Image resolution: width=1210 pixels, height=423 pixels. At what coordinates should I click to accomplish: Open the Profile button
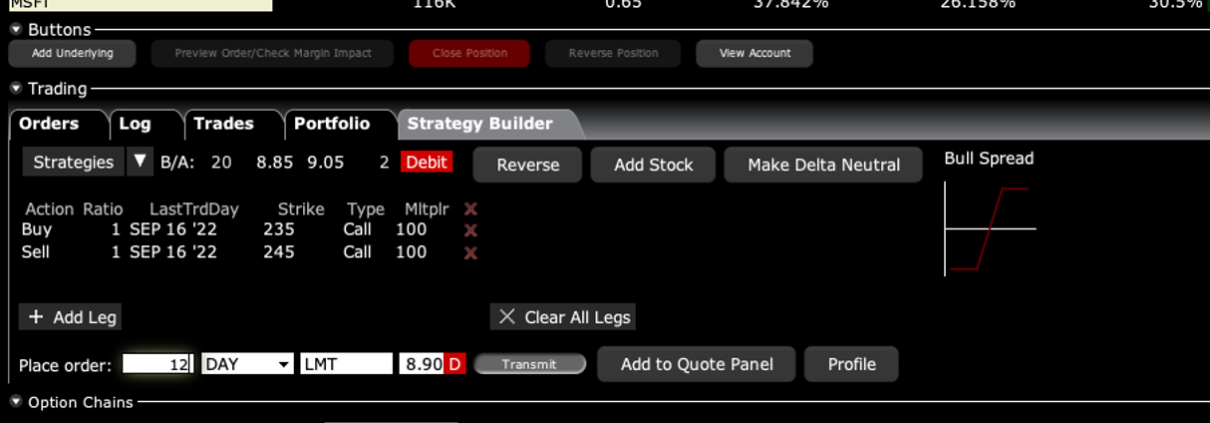coord(851,364)
